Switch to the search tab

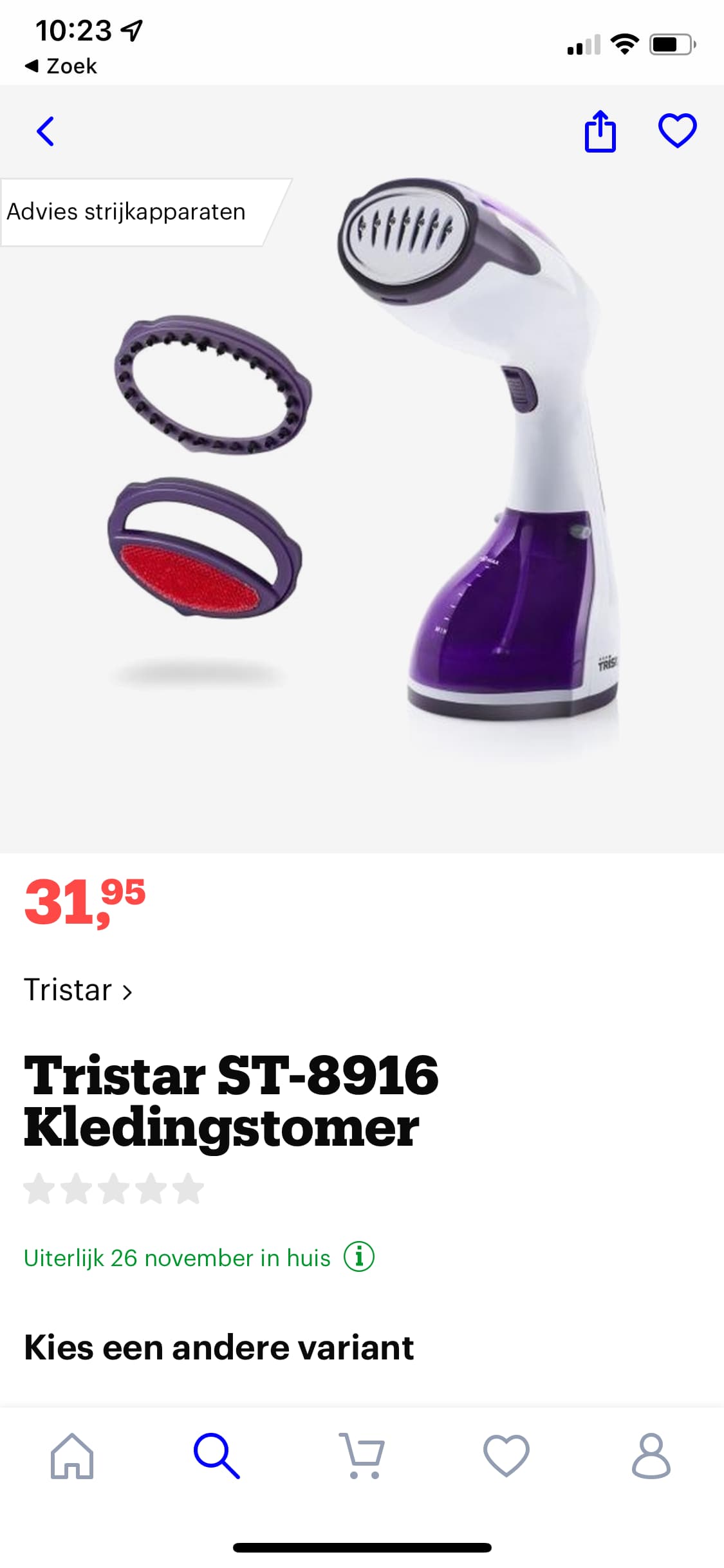pos(217,1456)
